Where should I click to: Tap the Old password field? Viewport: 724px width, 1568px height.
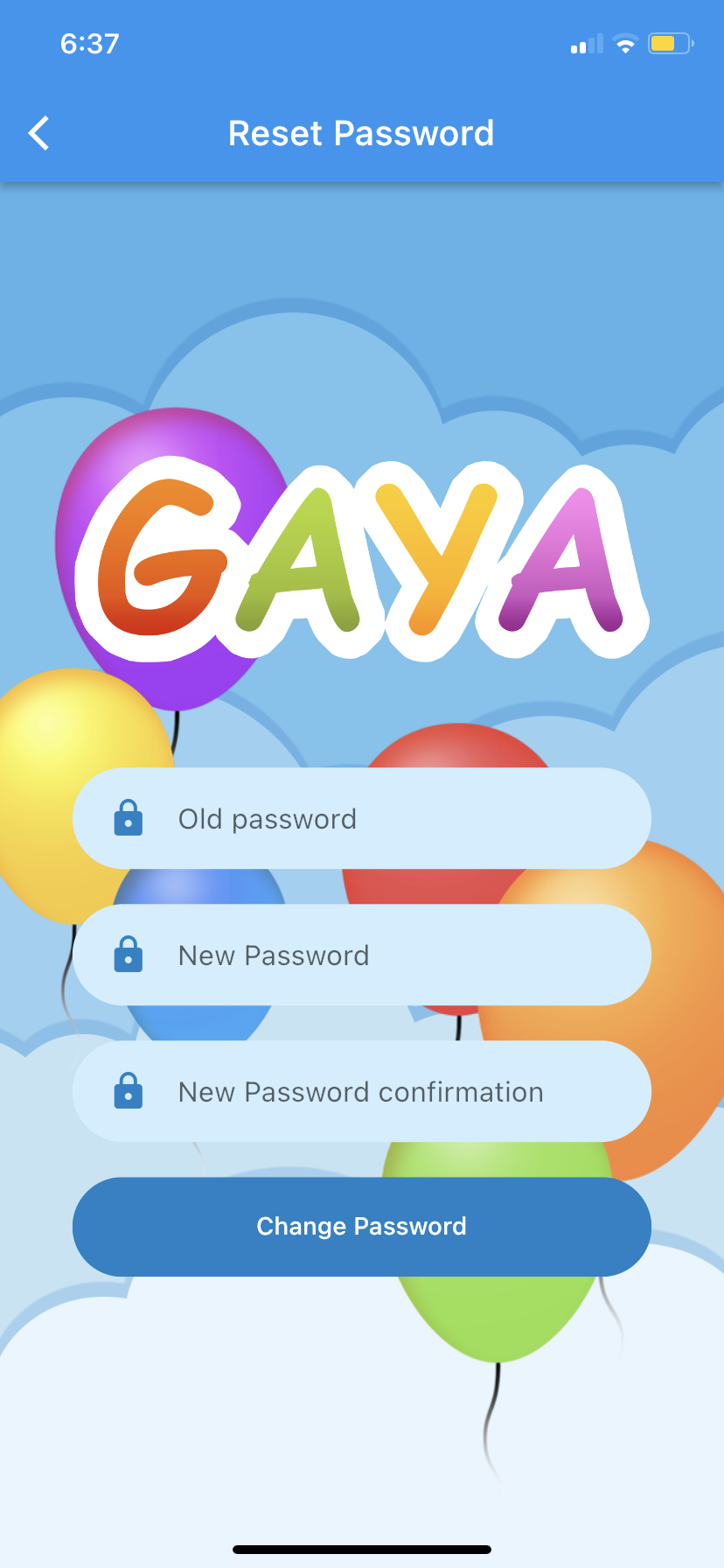point(362,818)
